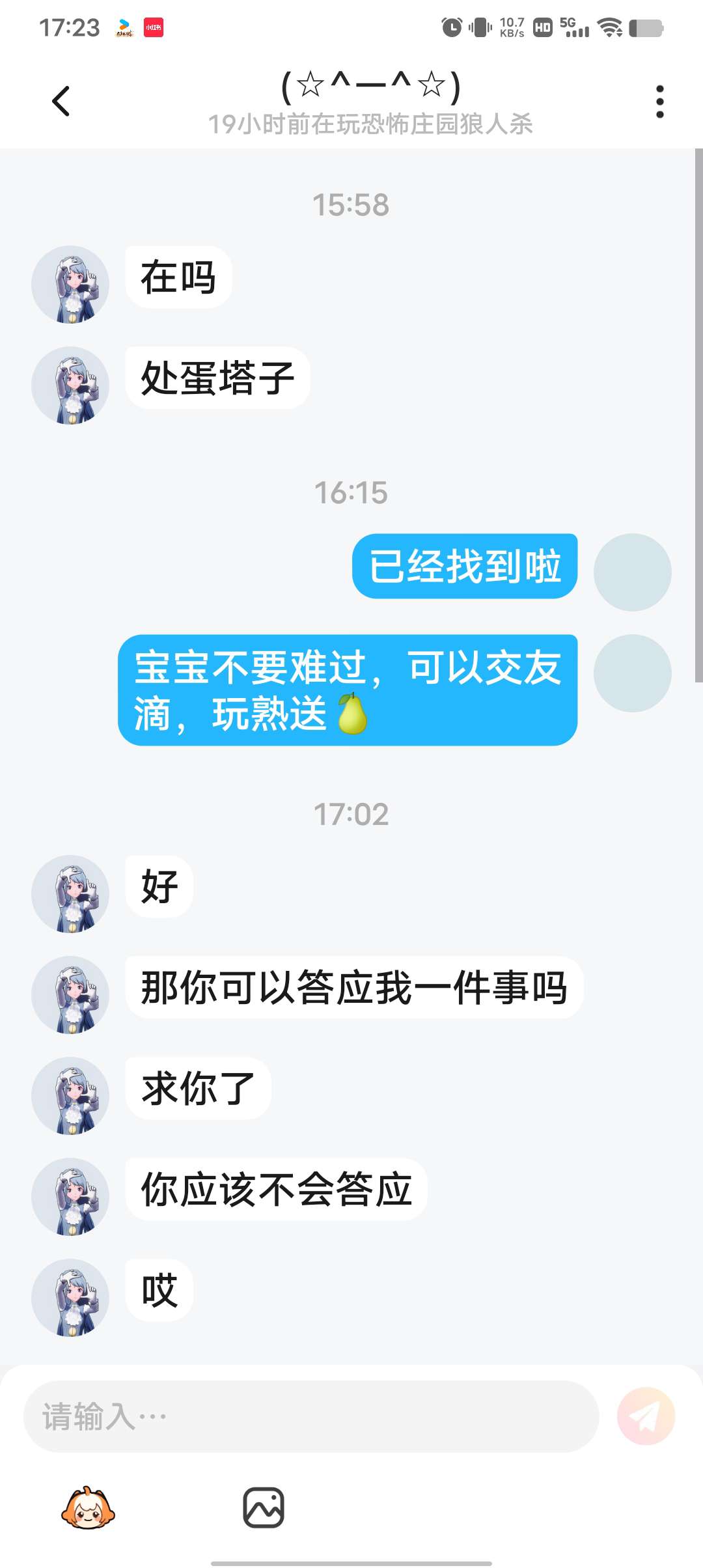Go back using the top-left arrow
The width and height of the screenshot is (703, 1568).
pos(61,102)
